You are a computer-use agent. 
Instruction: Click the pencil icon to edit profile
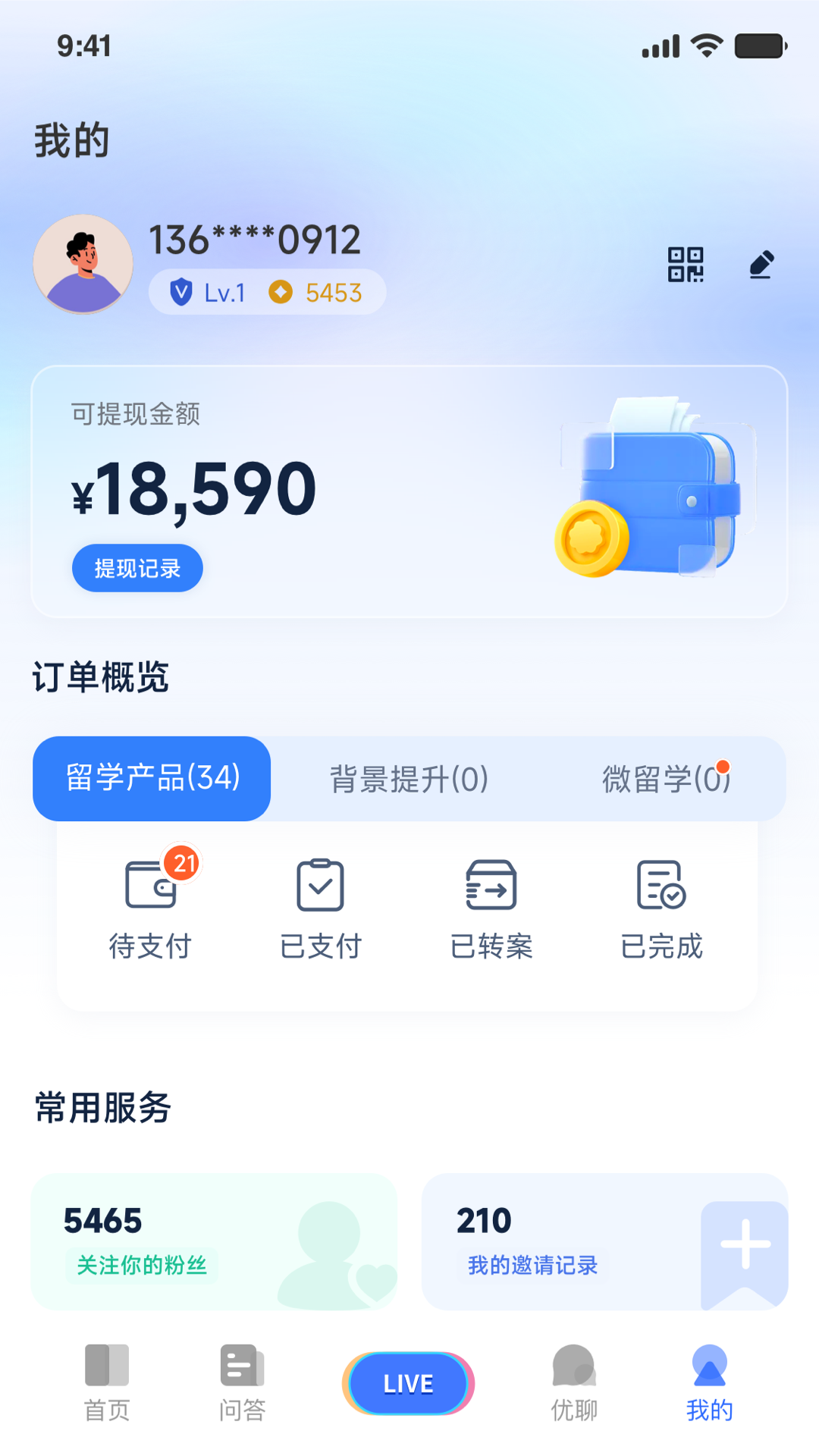tap(761, 264)
